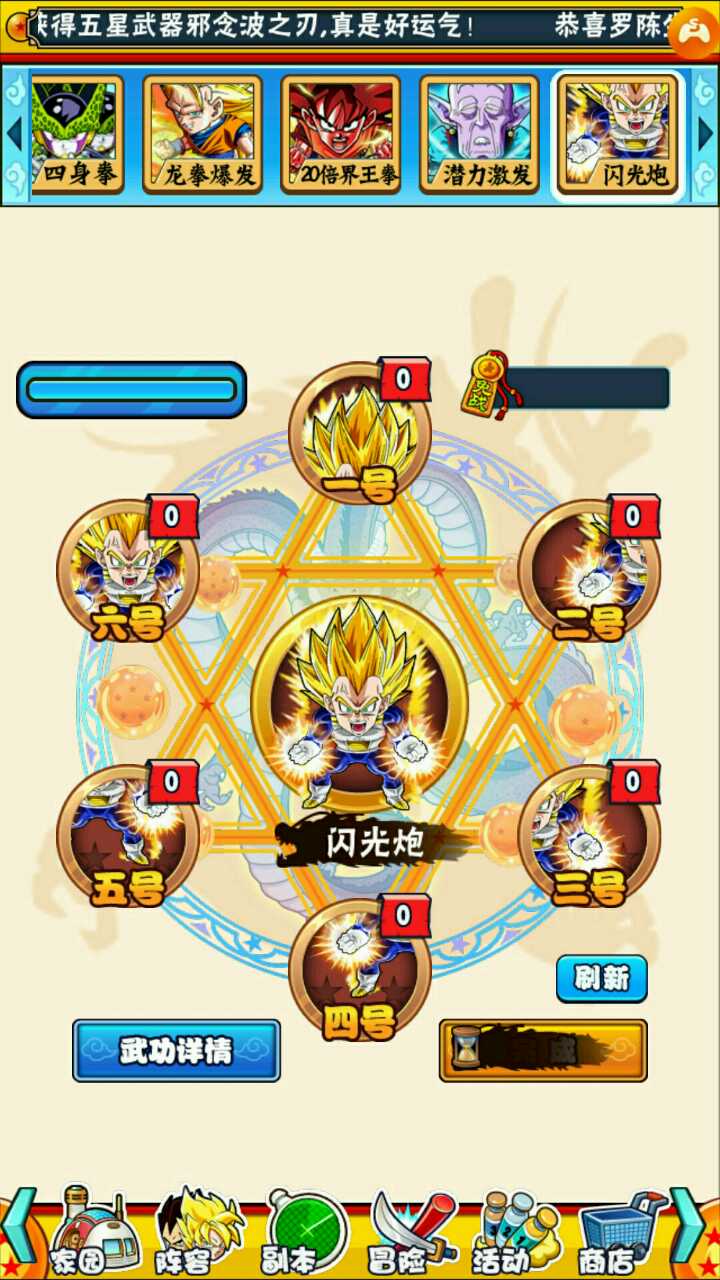Screen dimensions: 720x1280
Task: Show previous skills with the left arrow
Action: tap(15, 135)
